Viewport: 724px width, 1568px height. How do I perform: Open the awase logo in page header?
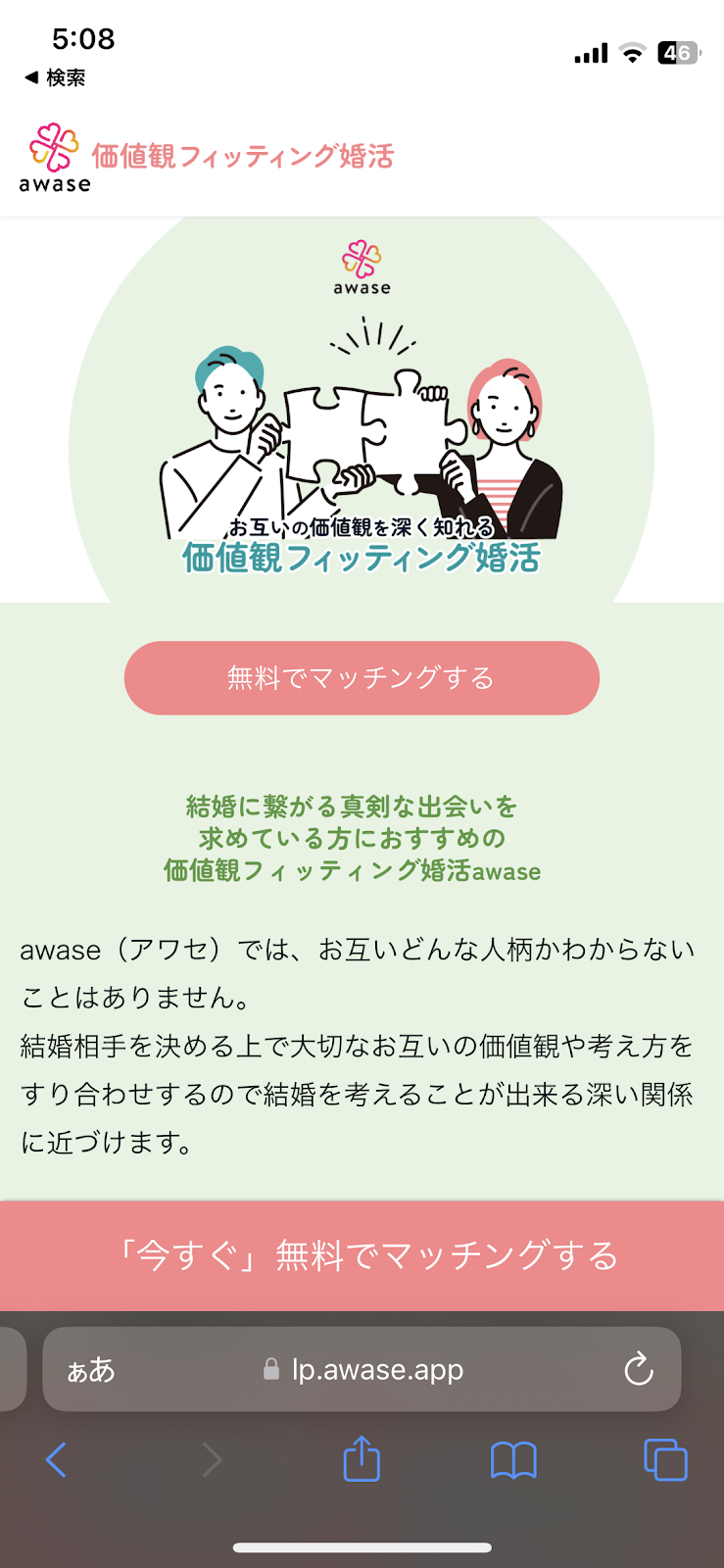pos(55,157)
